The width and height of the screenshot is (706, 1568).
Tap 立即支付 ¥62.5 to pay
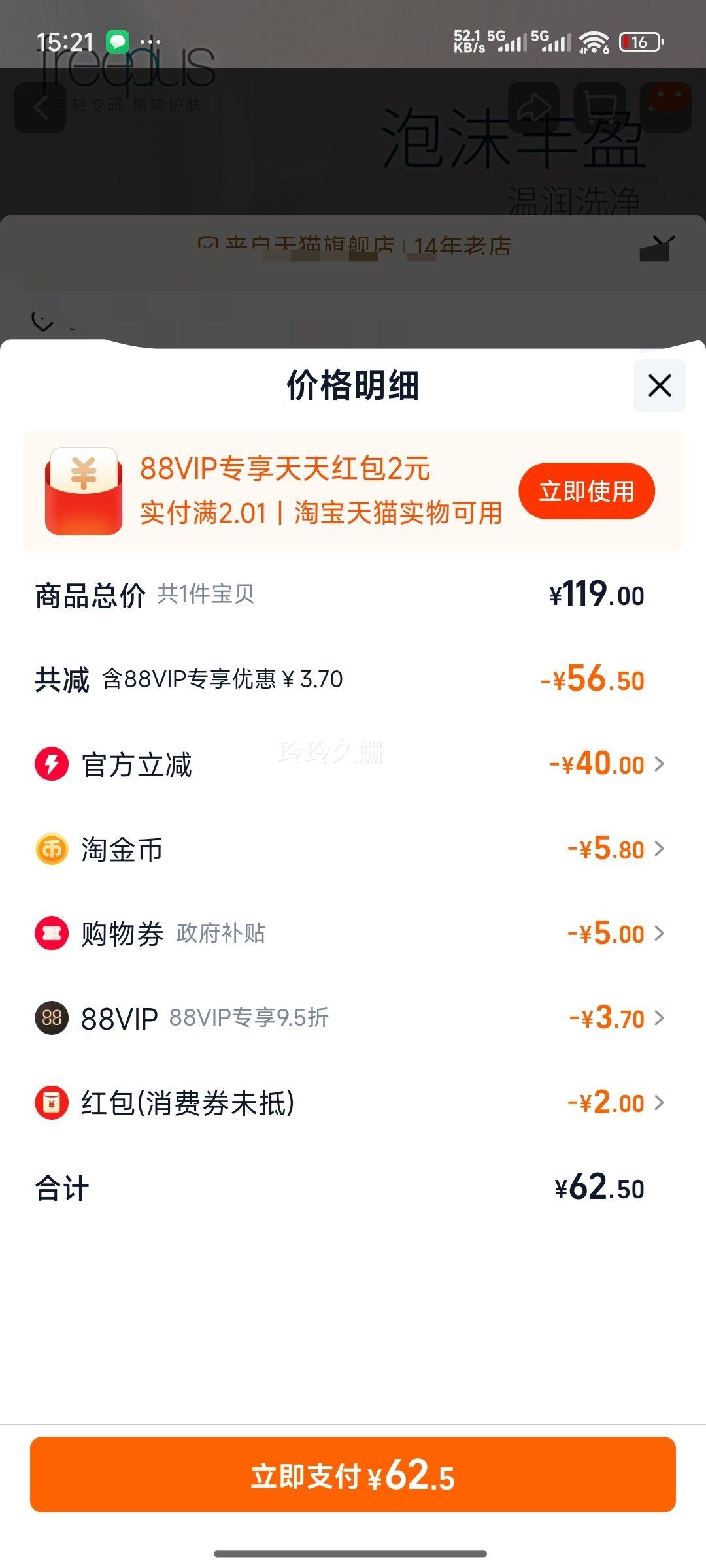[353, 1475]
